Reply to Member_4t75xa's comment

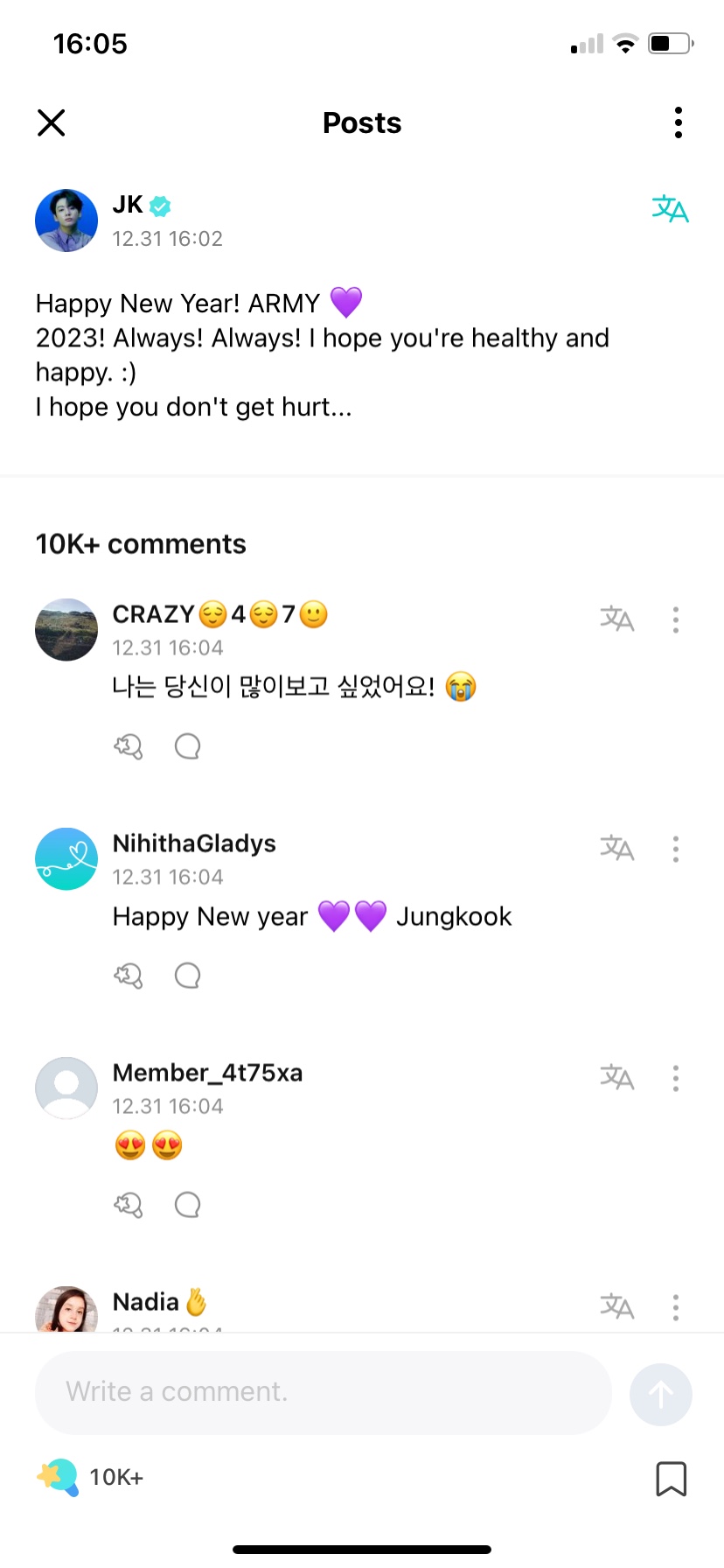click(188, 1205)
